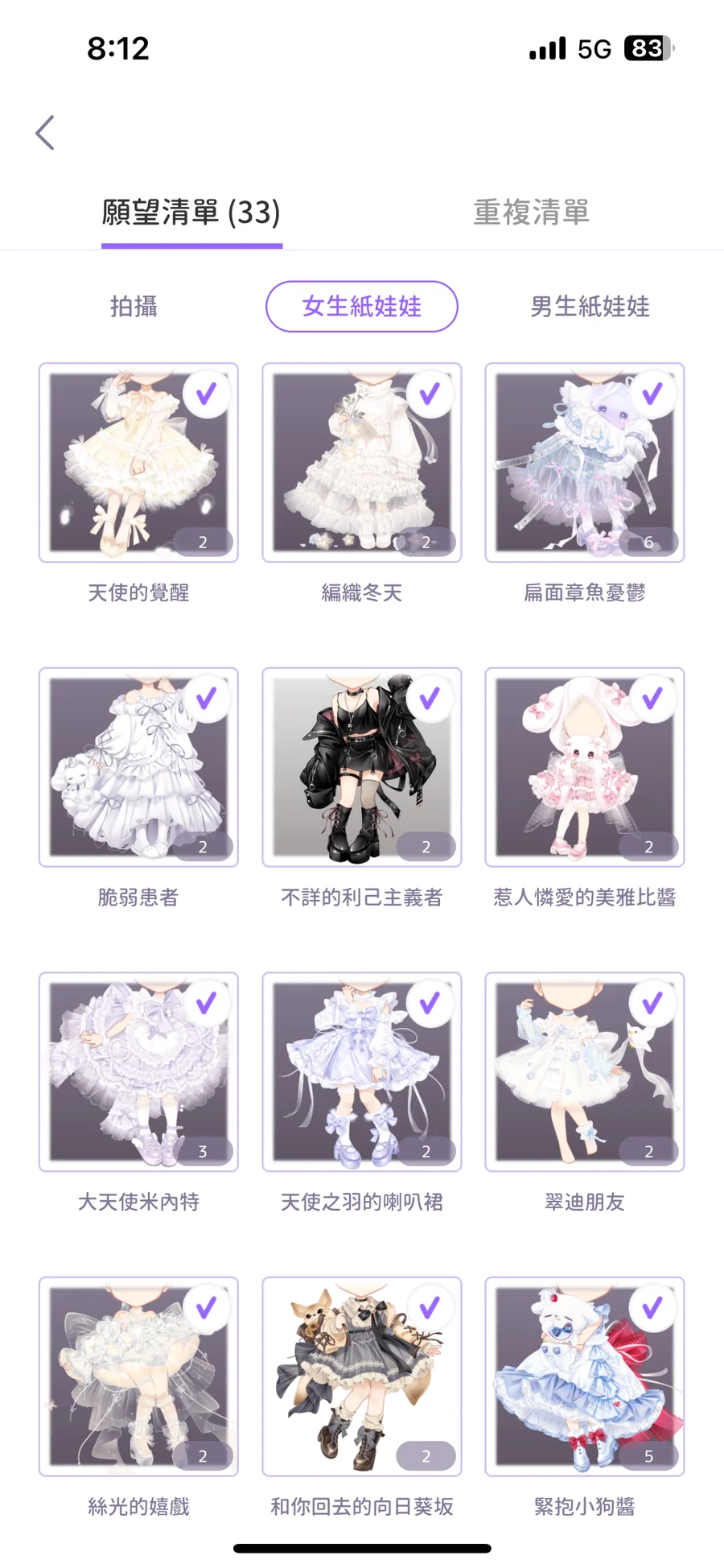Switch to the 重複清單 tab
This screenshot has width=724, height=1568.
point(531,213)
